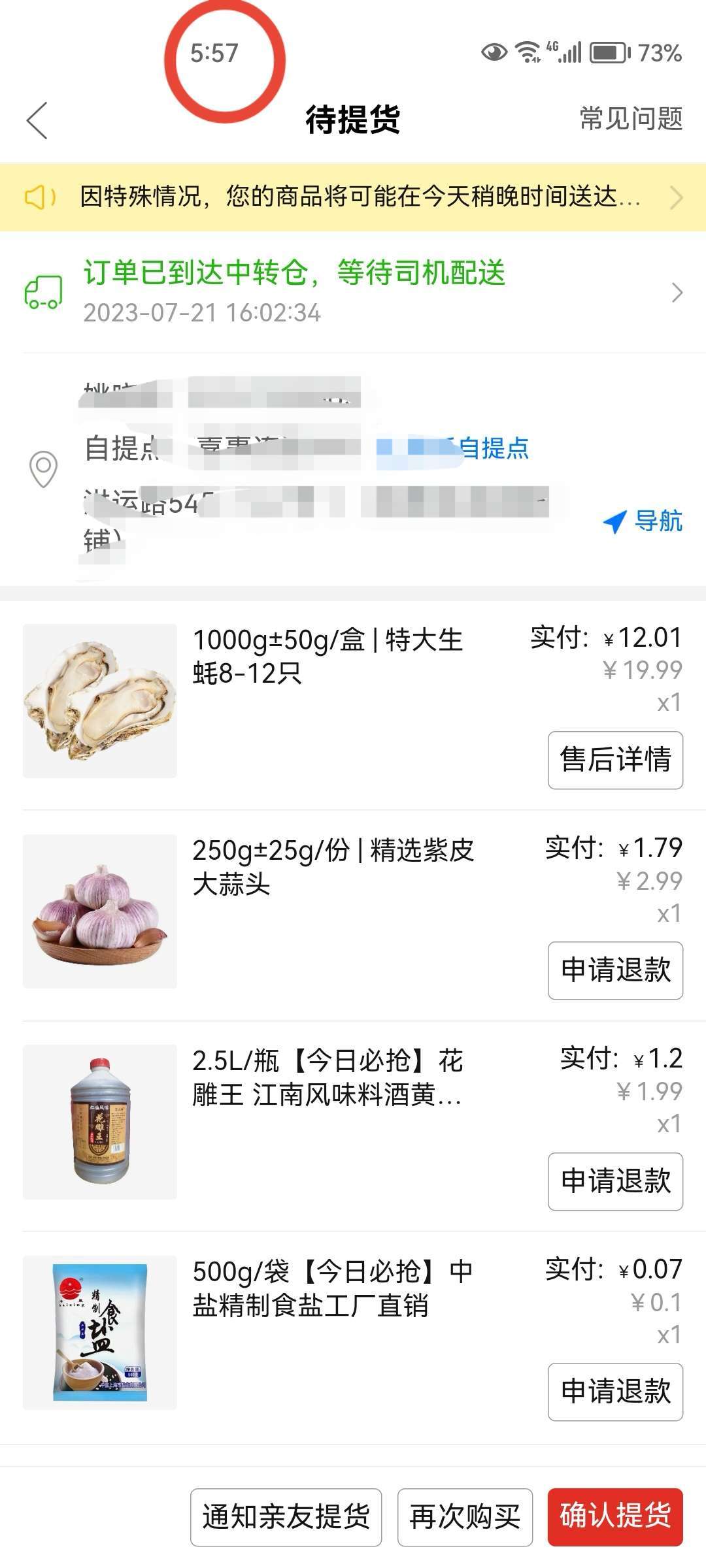Open the 花雕王 wine product image

point(100,1122)
